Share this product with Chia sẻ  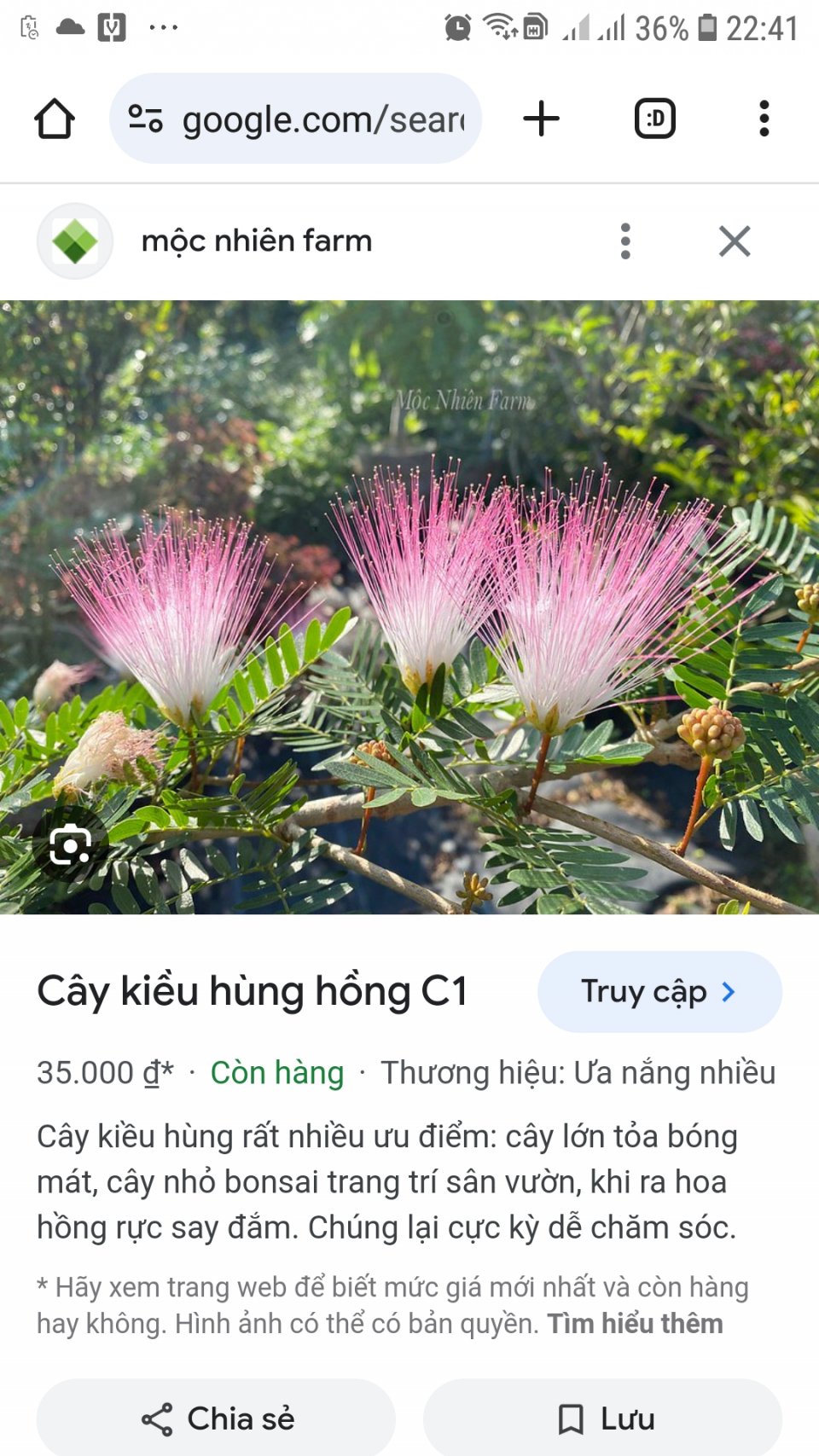(217, 1419)
